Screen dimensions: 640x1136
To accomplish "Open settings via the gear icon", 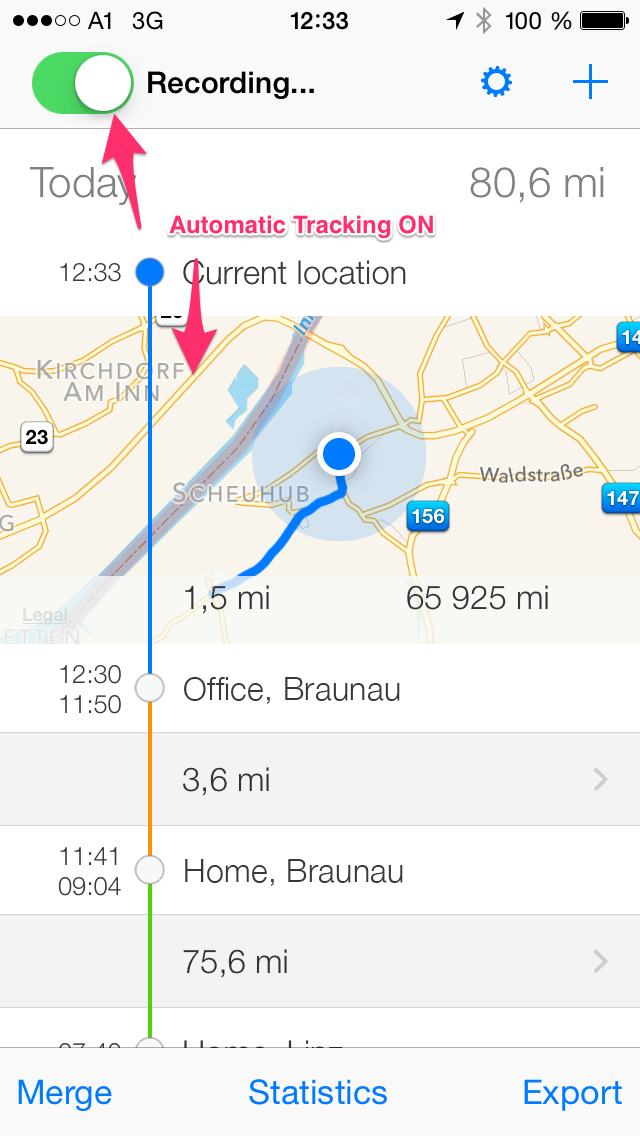I will point(496,83).
